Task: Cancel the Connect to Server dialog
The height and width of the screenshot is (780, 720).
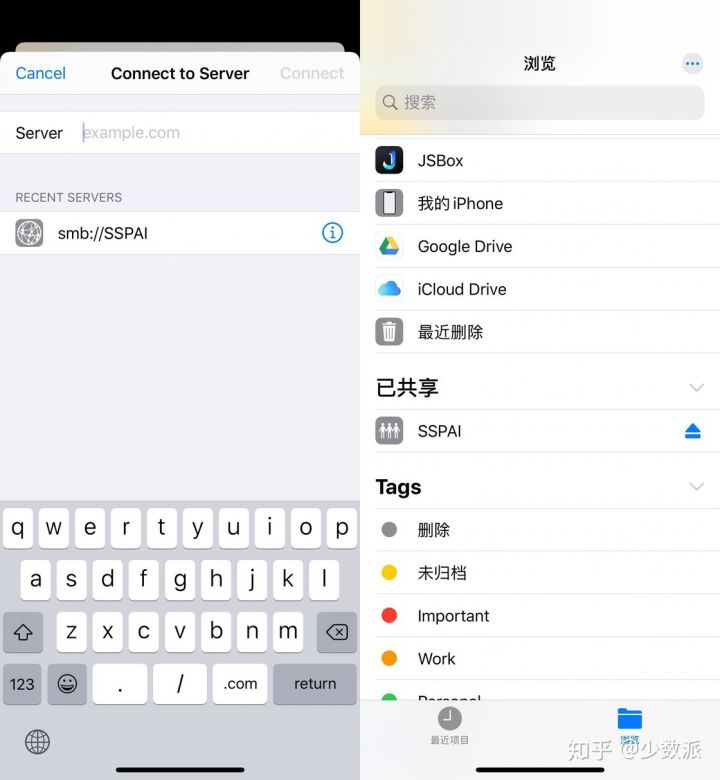Action: pyautogui.click(x=41, y=73)
